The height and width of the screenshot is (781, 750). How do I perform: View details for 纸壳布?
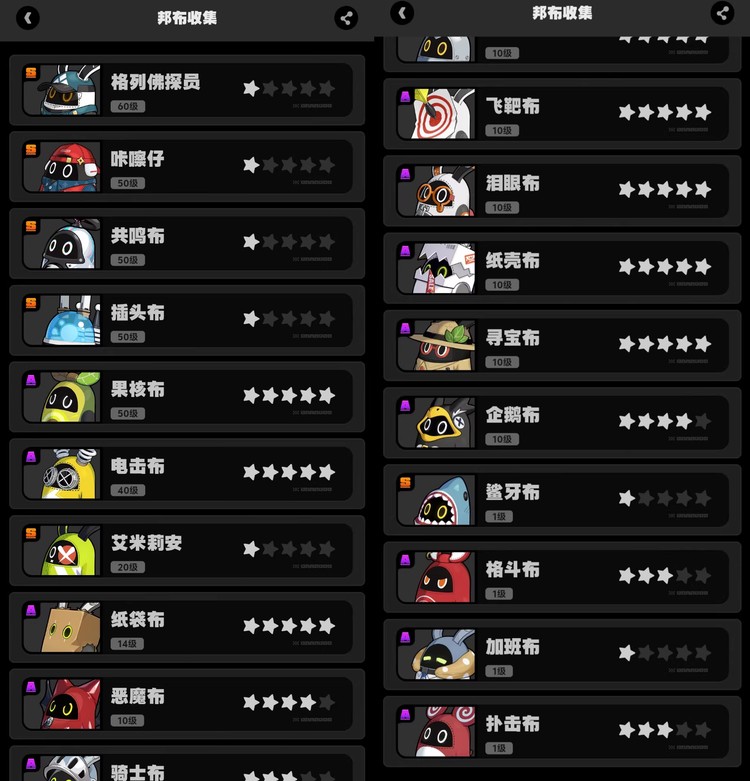(x=562, y=268)
